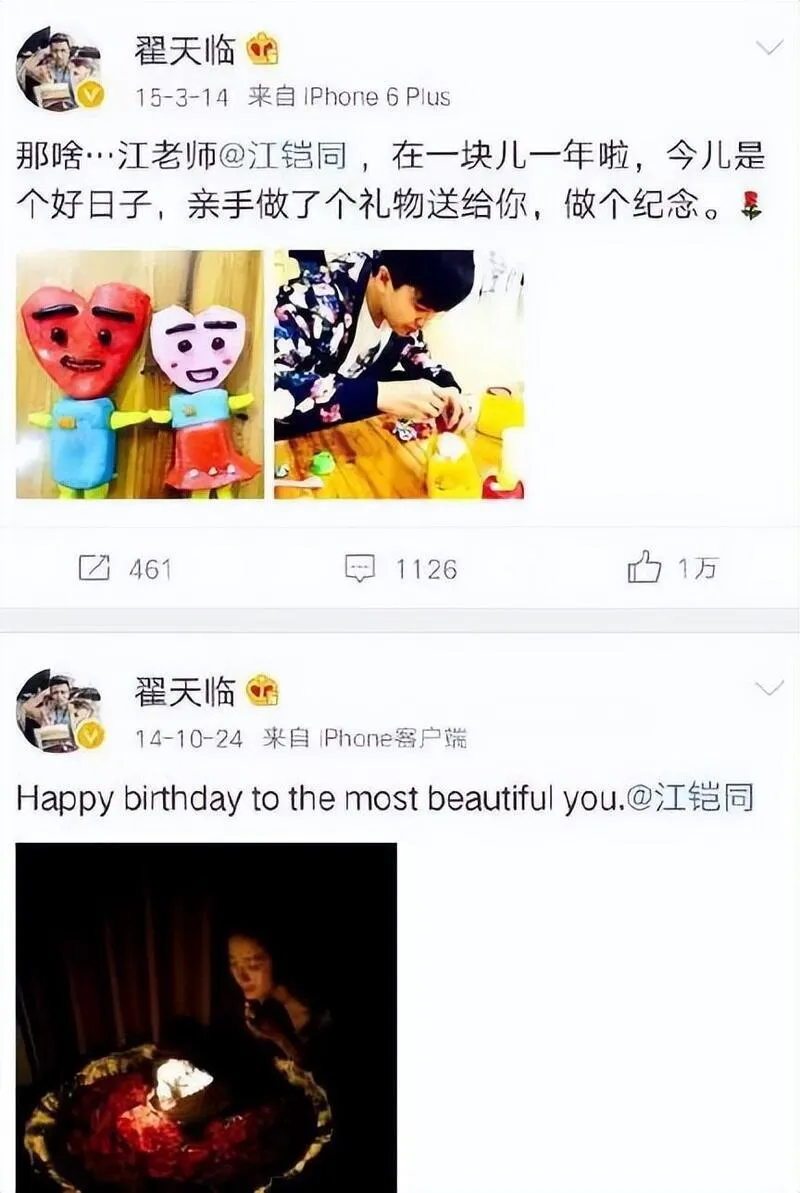View the photo of the man crafting at a table
This screenshot has width=800, height=1193.
pos(399,374)
